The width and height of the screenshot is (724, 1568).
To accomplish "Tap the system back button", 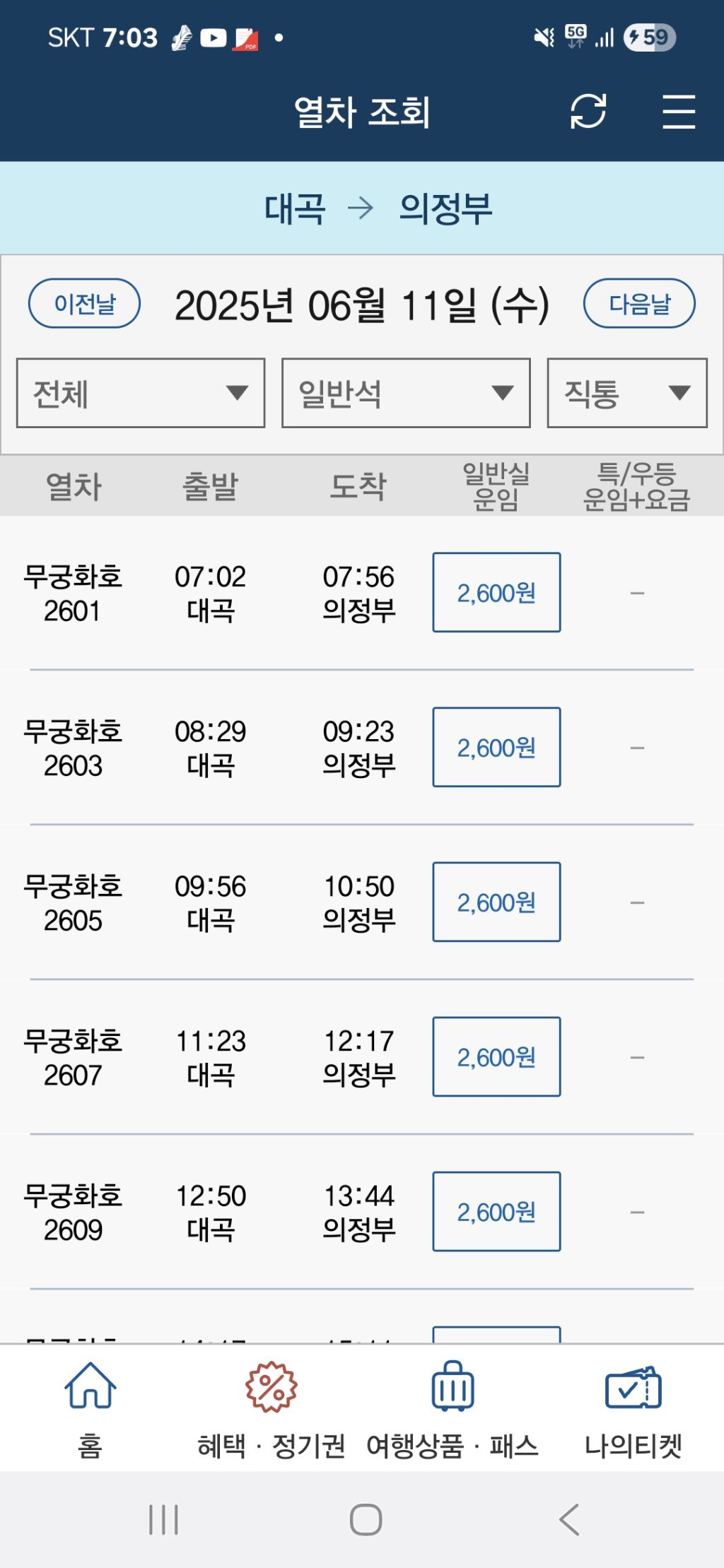I will point(569,1520).
